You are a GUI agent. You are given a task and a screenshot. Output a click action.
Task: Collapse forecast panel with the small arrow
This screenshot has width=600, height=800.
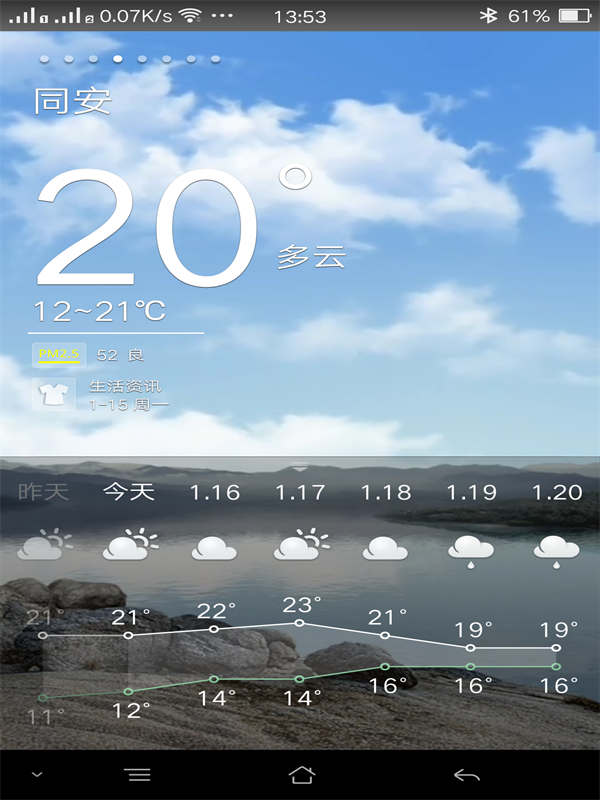tap(300, 467)
